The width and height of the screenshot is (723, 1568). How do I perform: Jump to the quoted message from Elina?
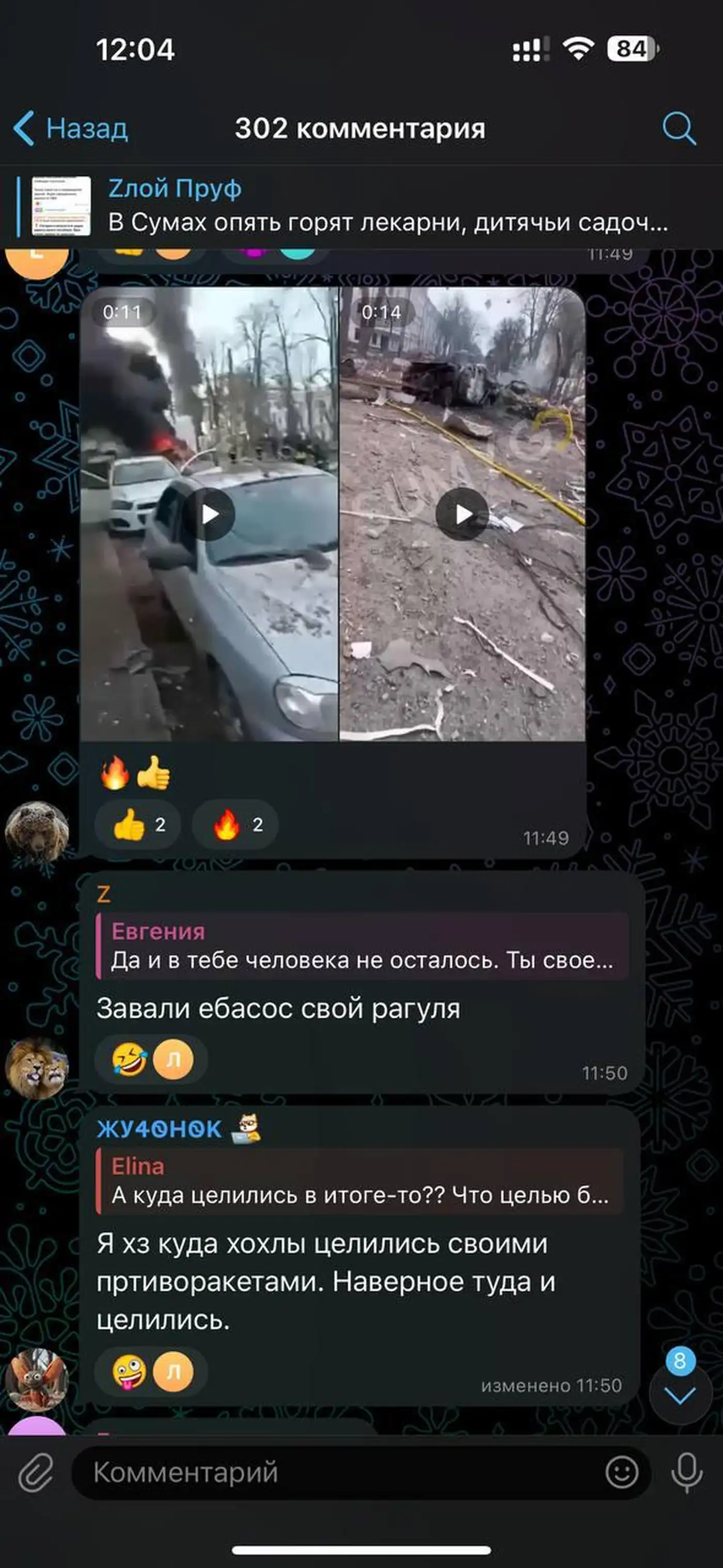pos(359,1181)
